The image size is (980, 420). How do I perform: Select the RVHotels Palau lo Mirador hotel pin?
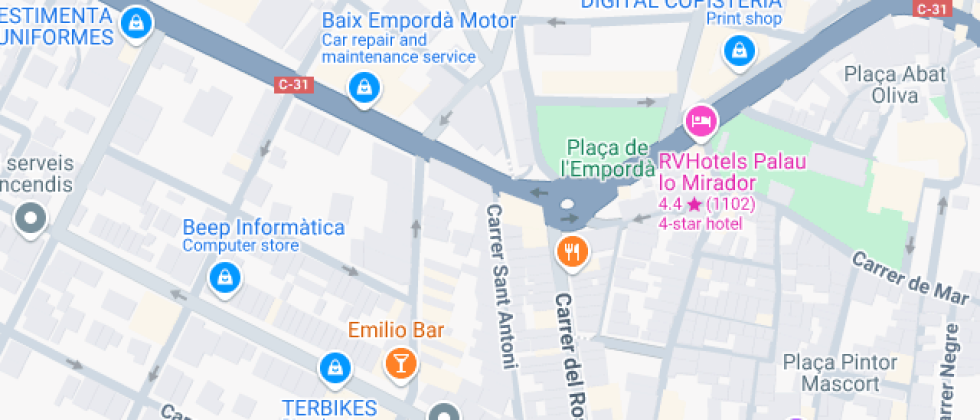(x=702, y=121)
